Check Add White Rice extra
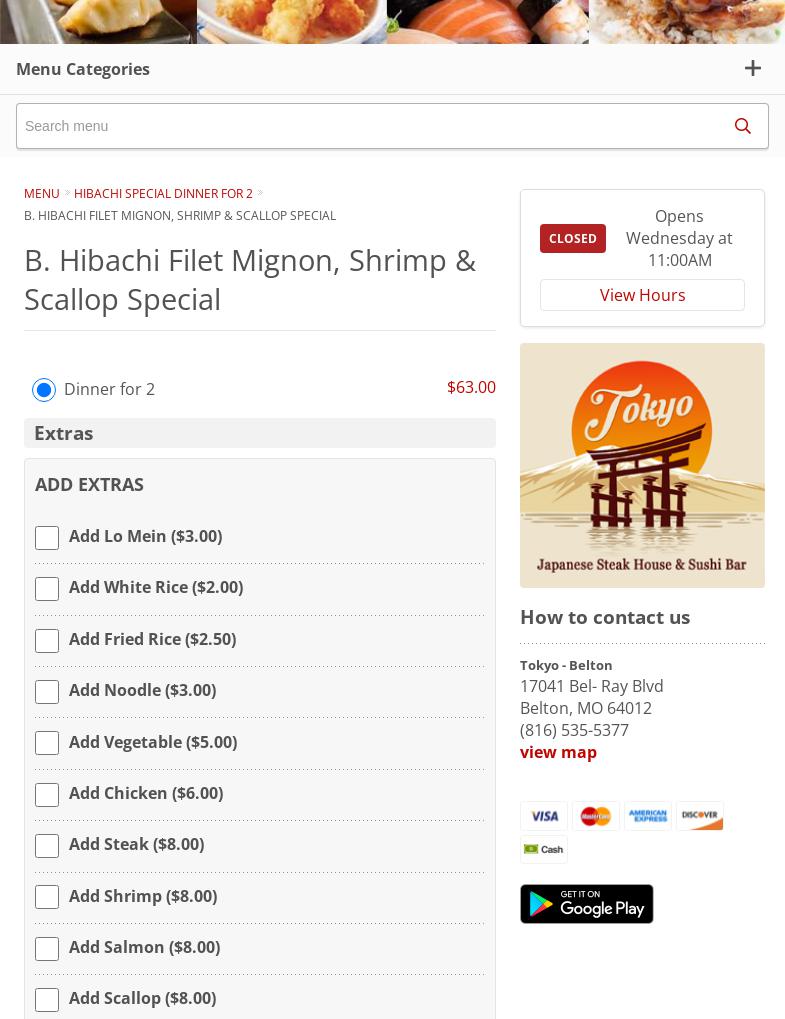Viewport: 785px width, 1019px height. (47, 589)
